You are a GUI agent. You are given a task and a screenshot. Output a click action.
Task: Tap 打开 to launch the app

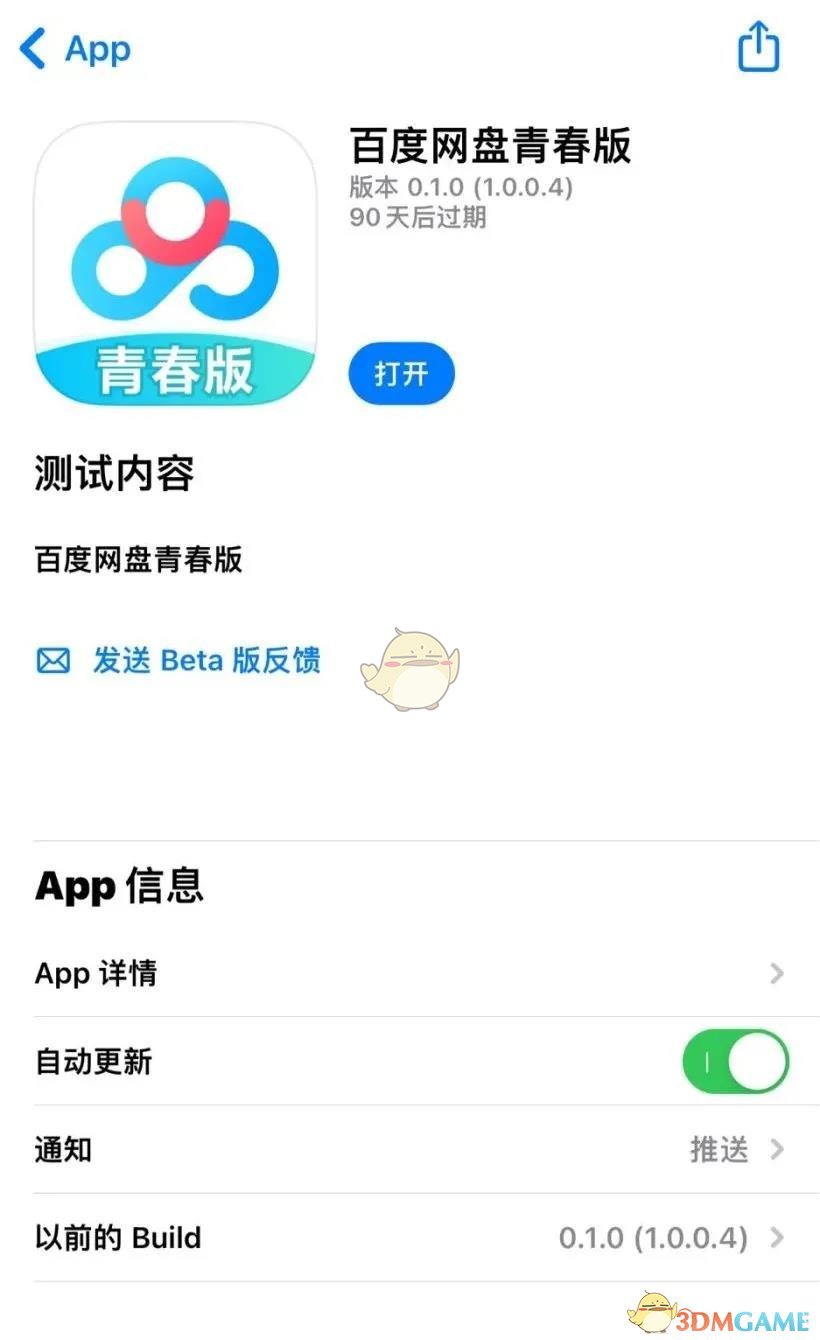click(400, 373)
